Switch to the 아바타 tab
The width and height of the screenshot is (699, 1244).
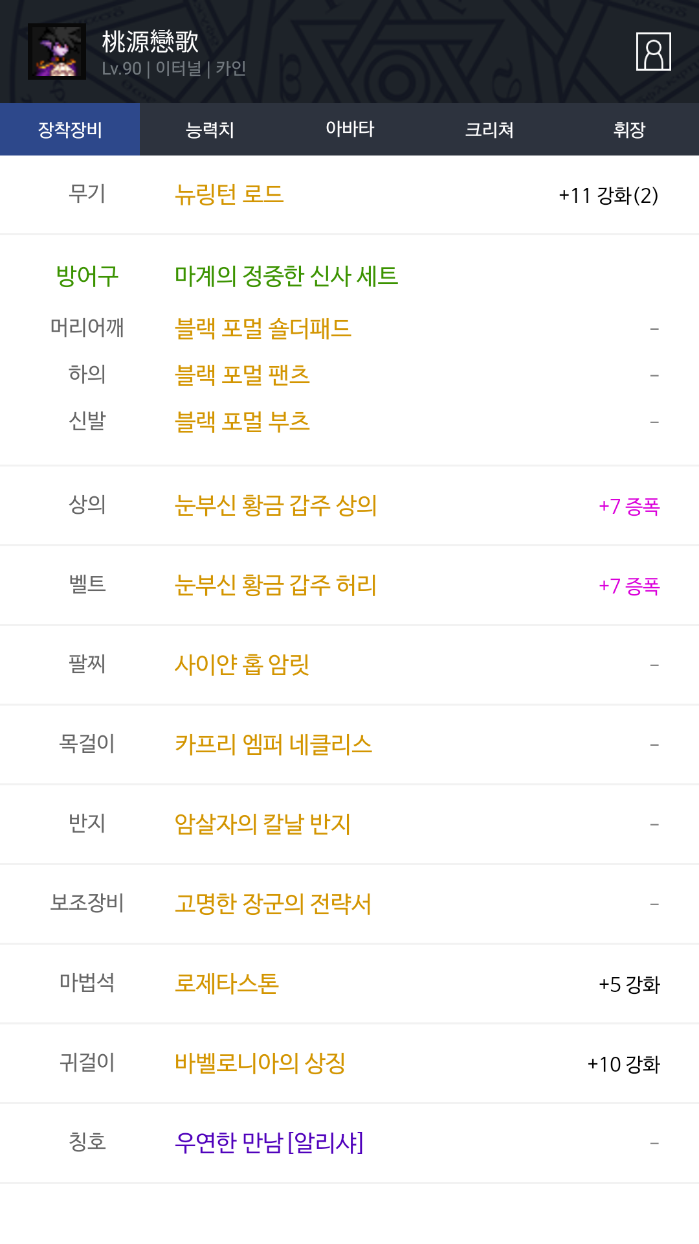349,130
